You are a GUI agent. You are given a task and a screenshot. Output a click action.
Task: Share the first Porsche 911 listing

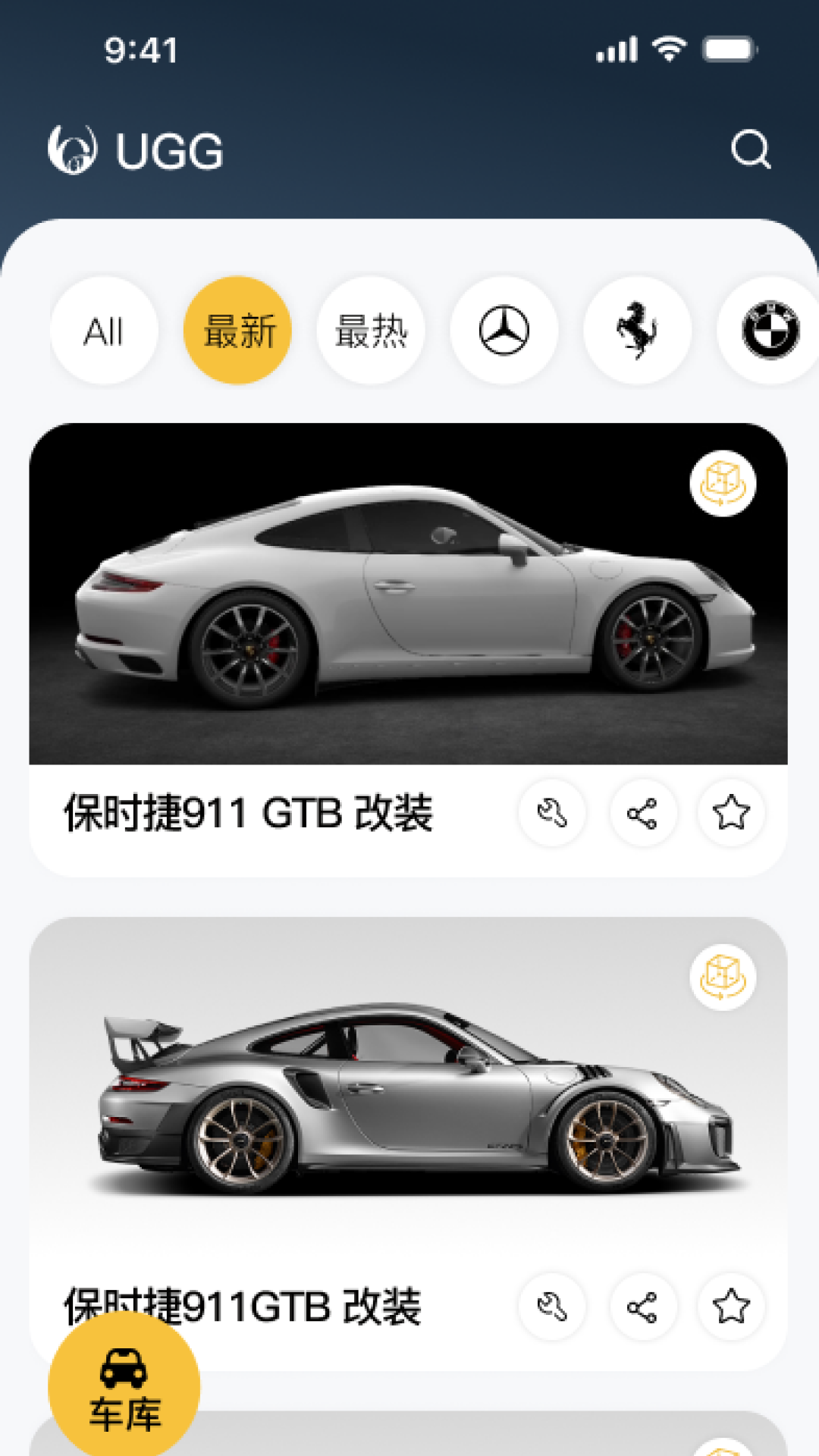(x=642, y=812)
